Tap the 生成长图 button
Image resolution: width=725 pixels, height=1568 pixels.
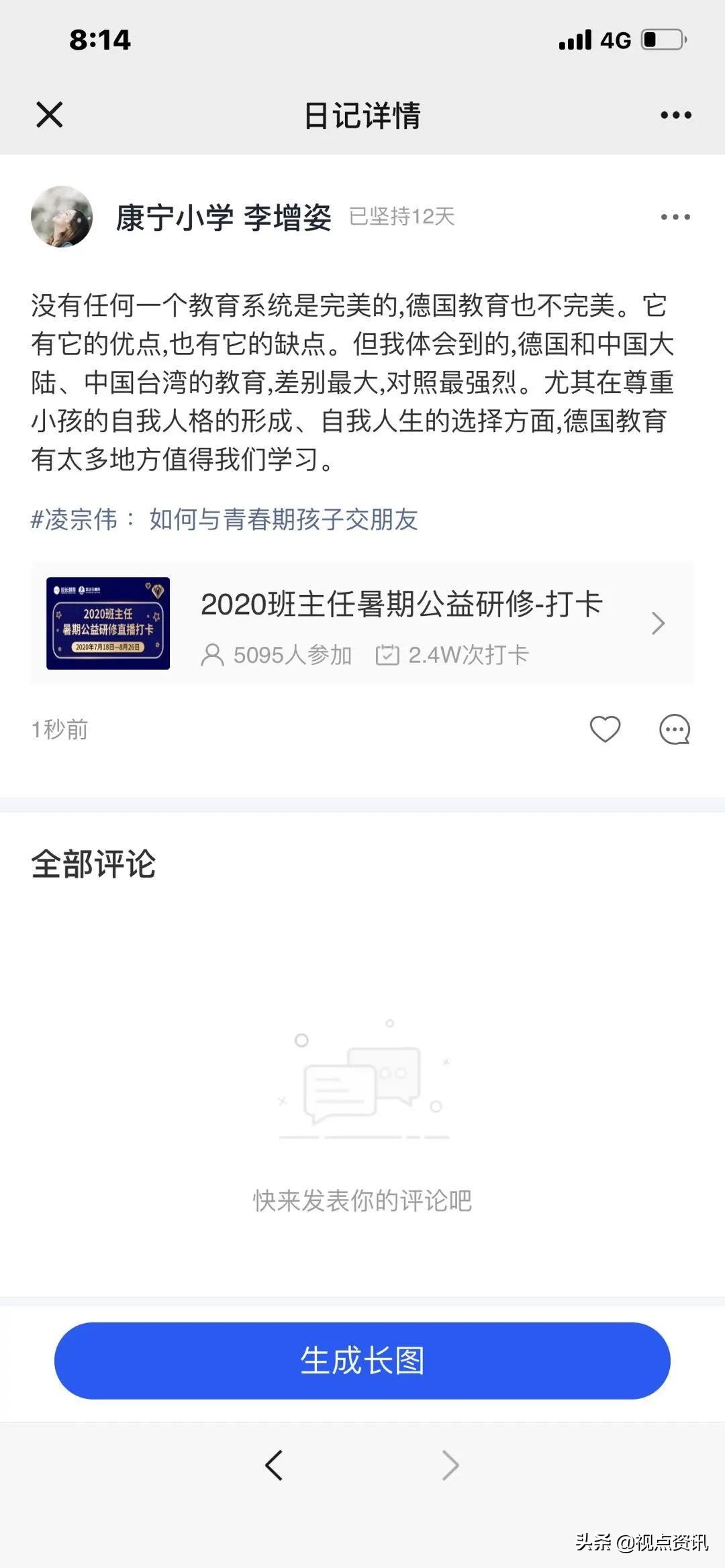point(362,1360)
